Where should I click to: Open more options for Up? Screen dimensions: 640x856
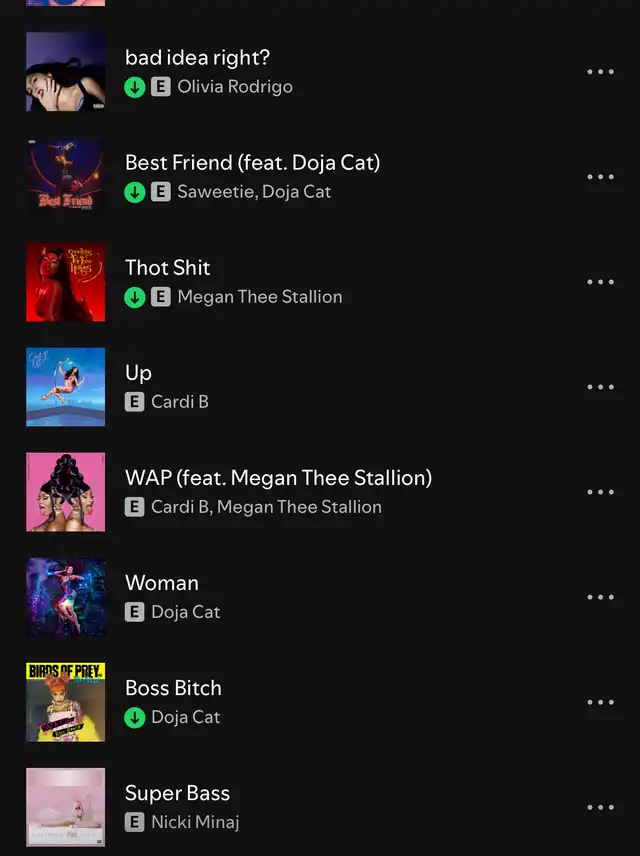(x=600, y=387)
